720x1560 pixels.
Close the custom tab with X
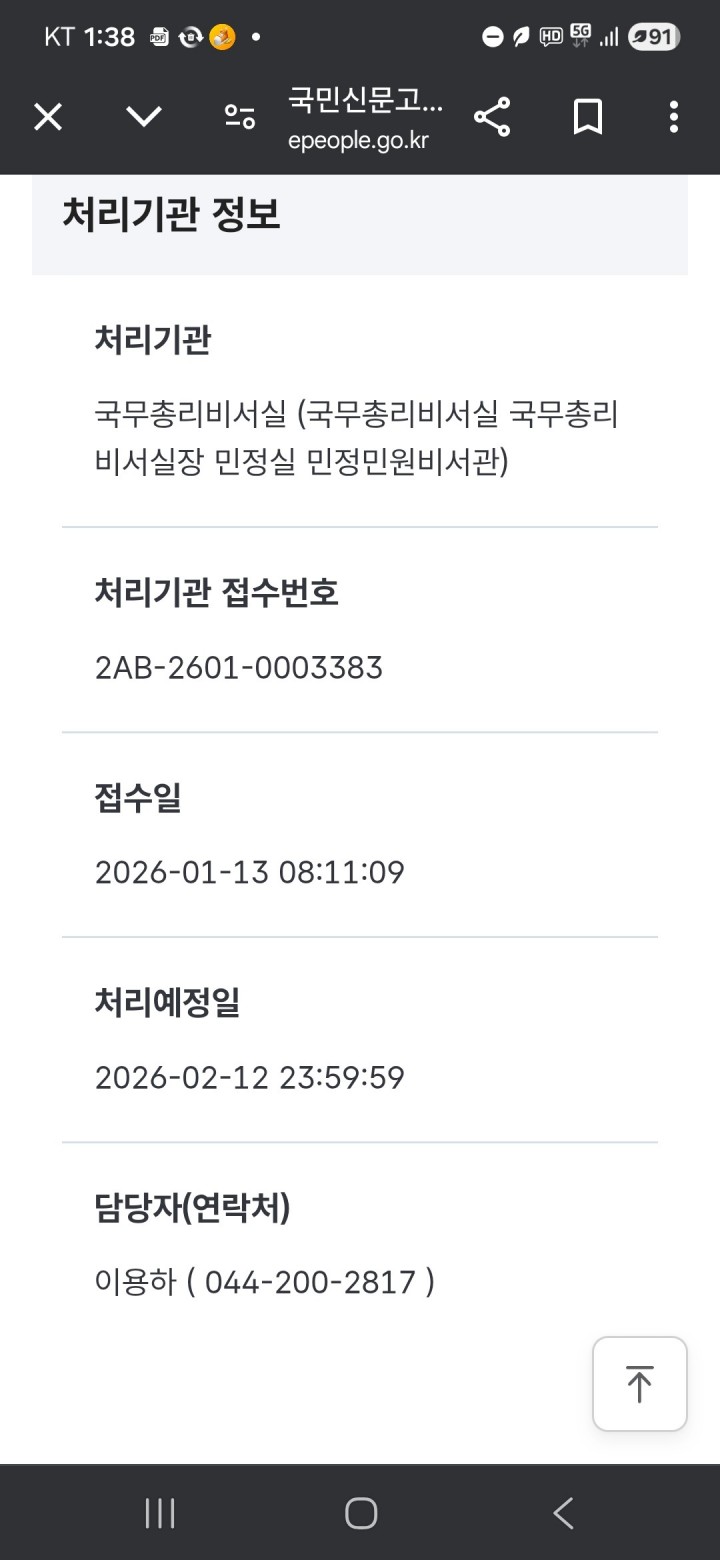point(48,118)
